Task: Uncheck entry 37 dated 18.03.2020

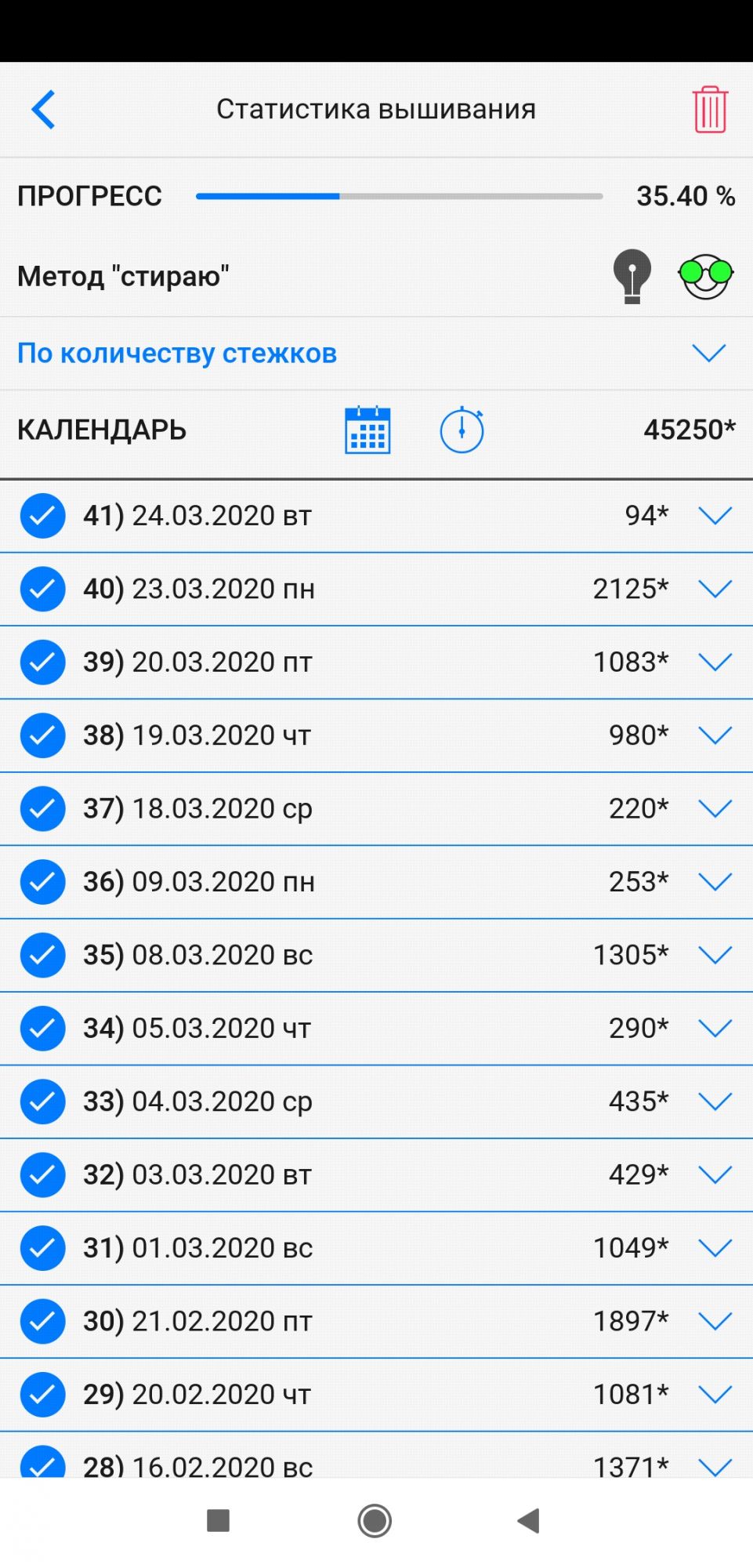Action: click(x=42, y=808)
